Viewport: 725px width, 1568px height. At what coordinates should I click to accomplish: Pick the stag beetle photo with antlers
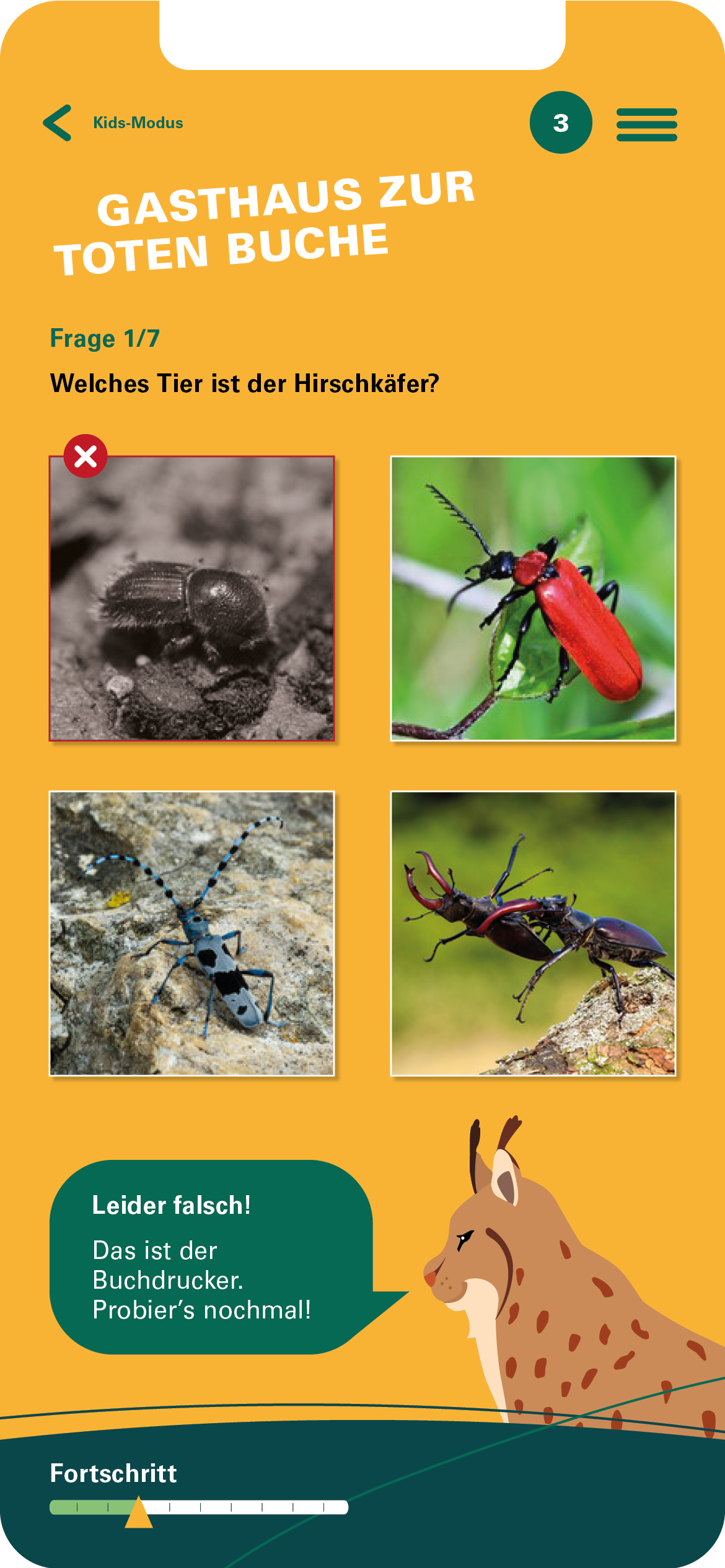coord(533,933)
